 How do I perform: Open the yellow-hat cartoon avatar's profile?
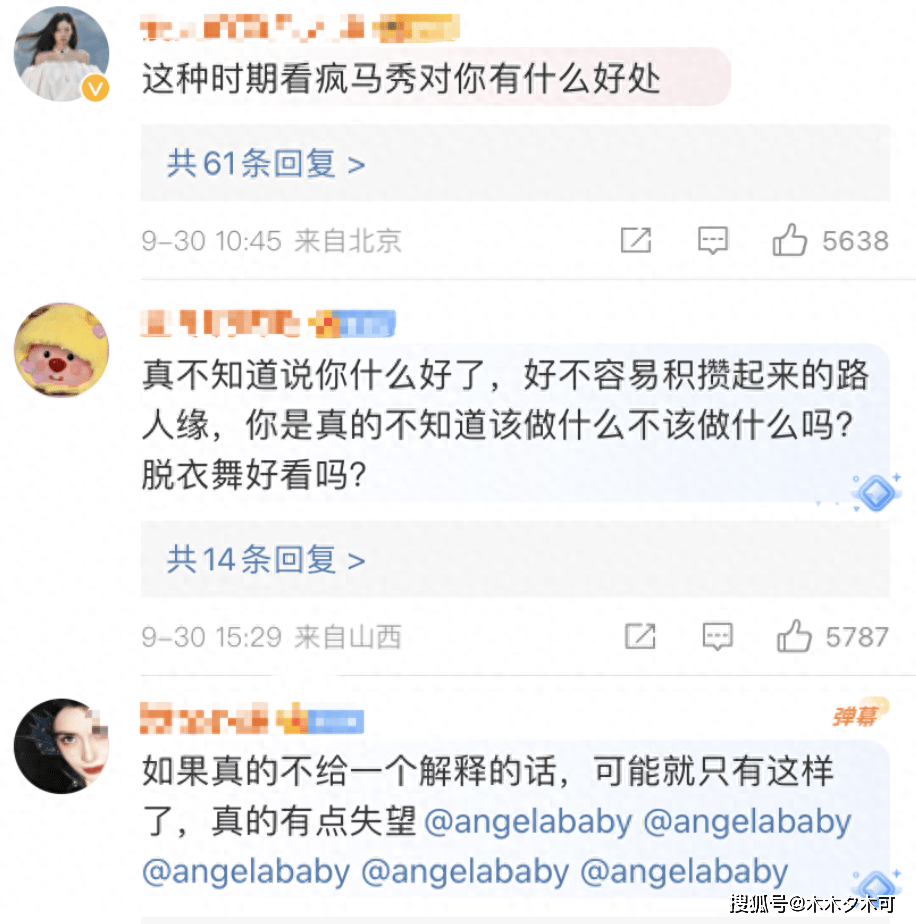(x=61, y=350)
